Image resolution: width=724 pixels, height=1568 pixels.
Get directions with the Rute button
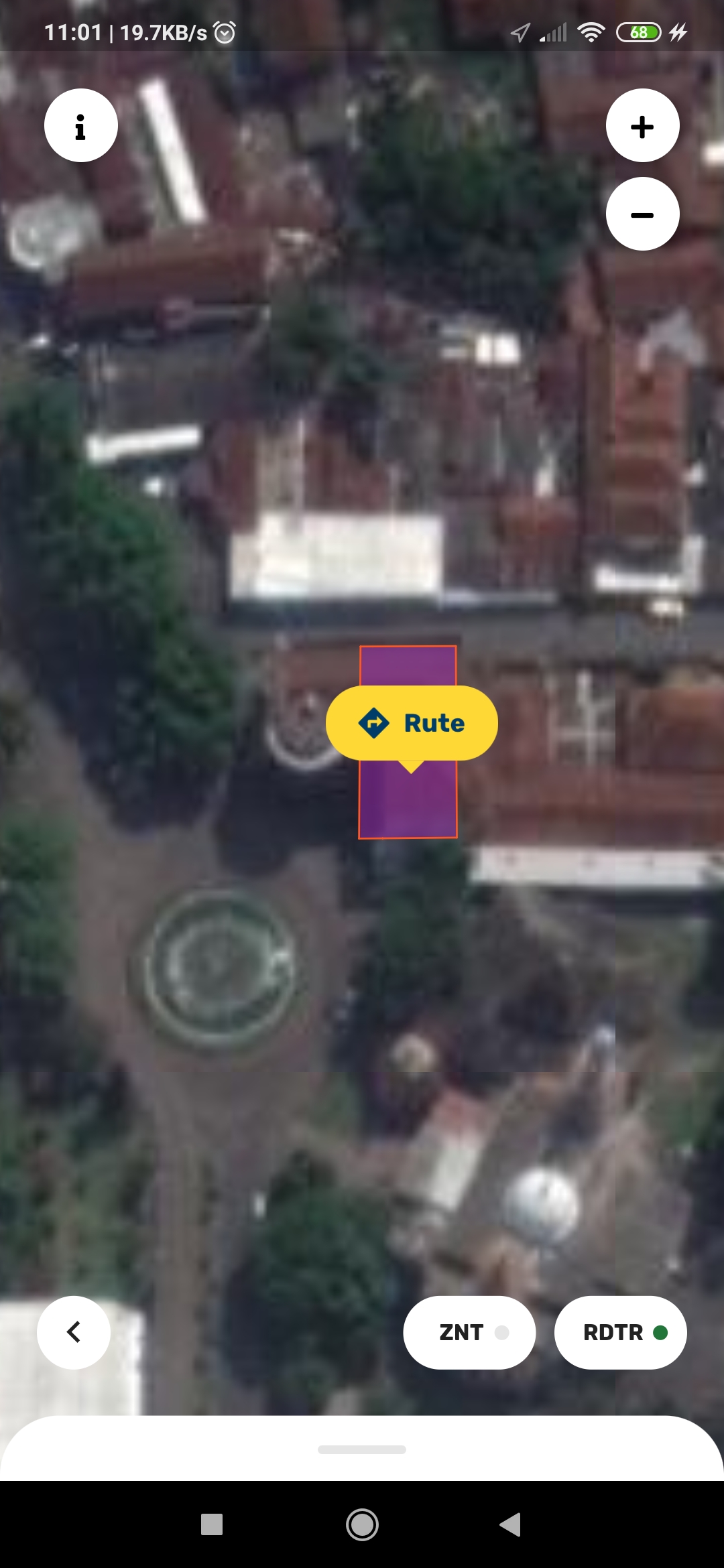(x=412, y=723)
